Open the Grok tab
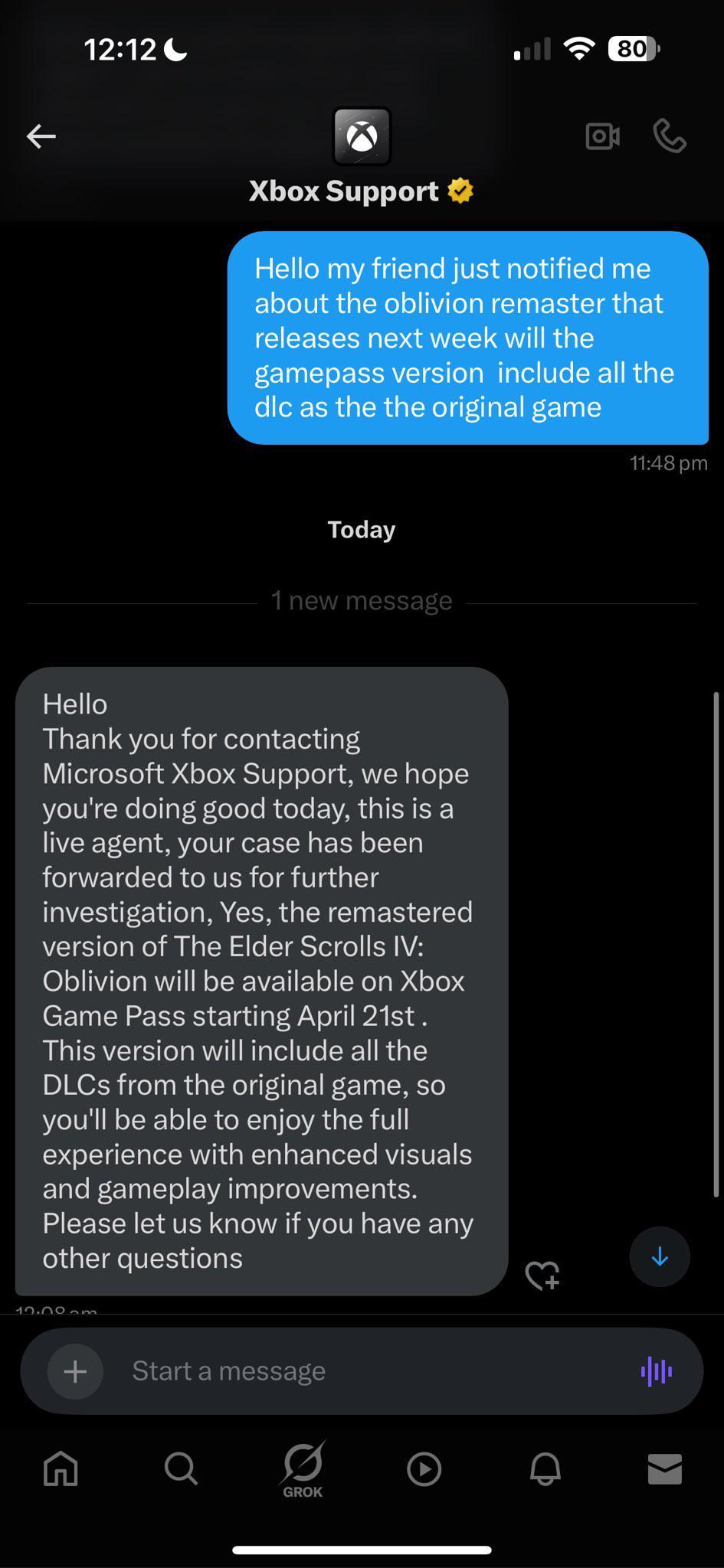The height and width of the screenshot is (1568, 724). (x=303, y=1468)
